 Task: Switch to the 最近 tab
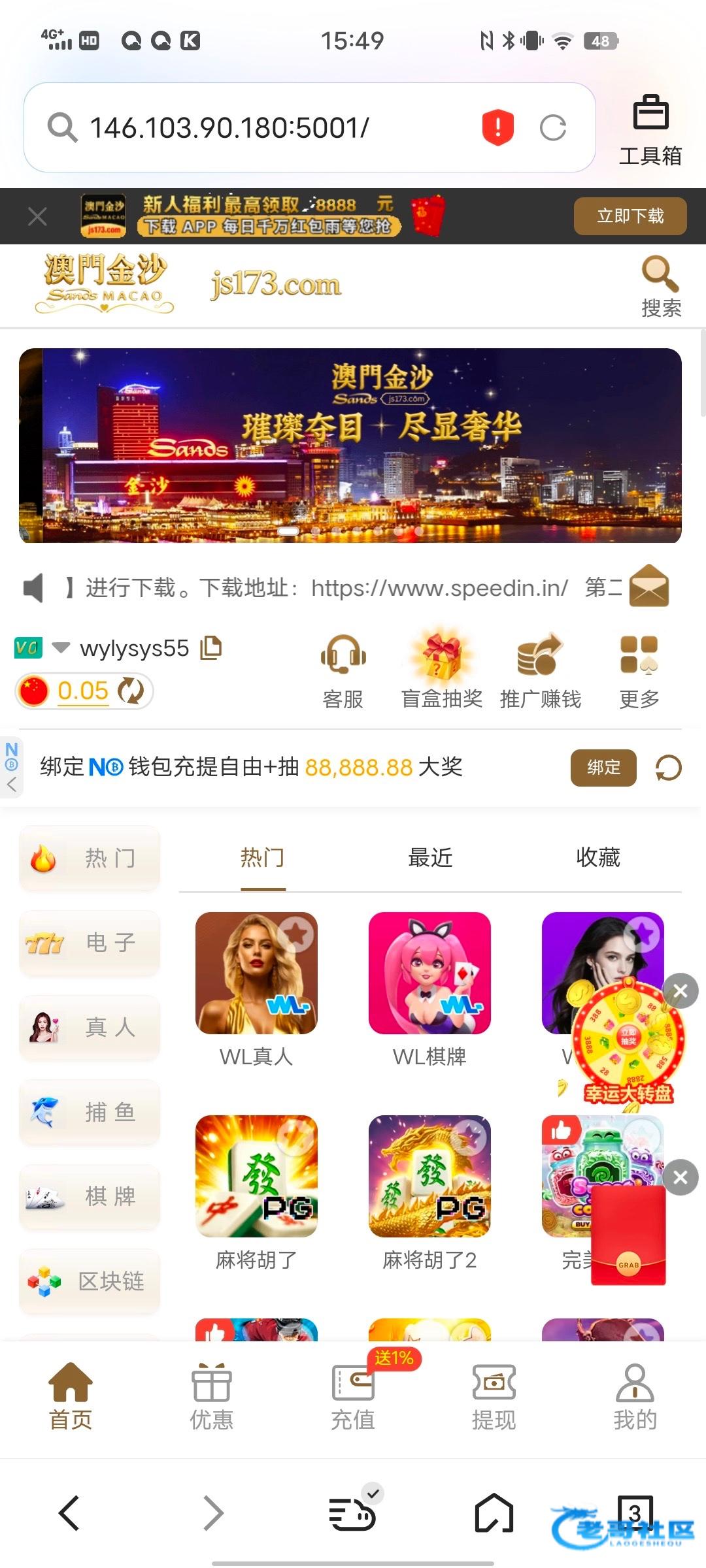pos(430,857)
